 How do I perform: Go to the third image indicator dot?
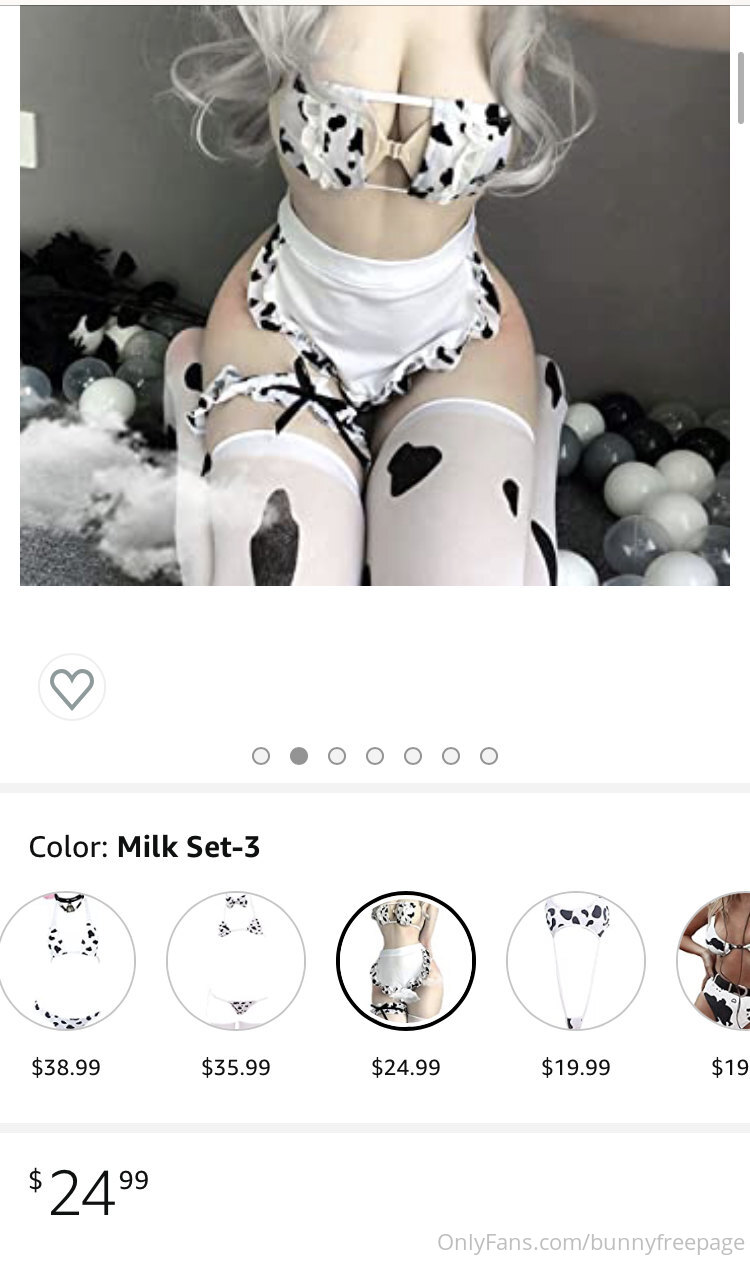(x=337, y=756)
